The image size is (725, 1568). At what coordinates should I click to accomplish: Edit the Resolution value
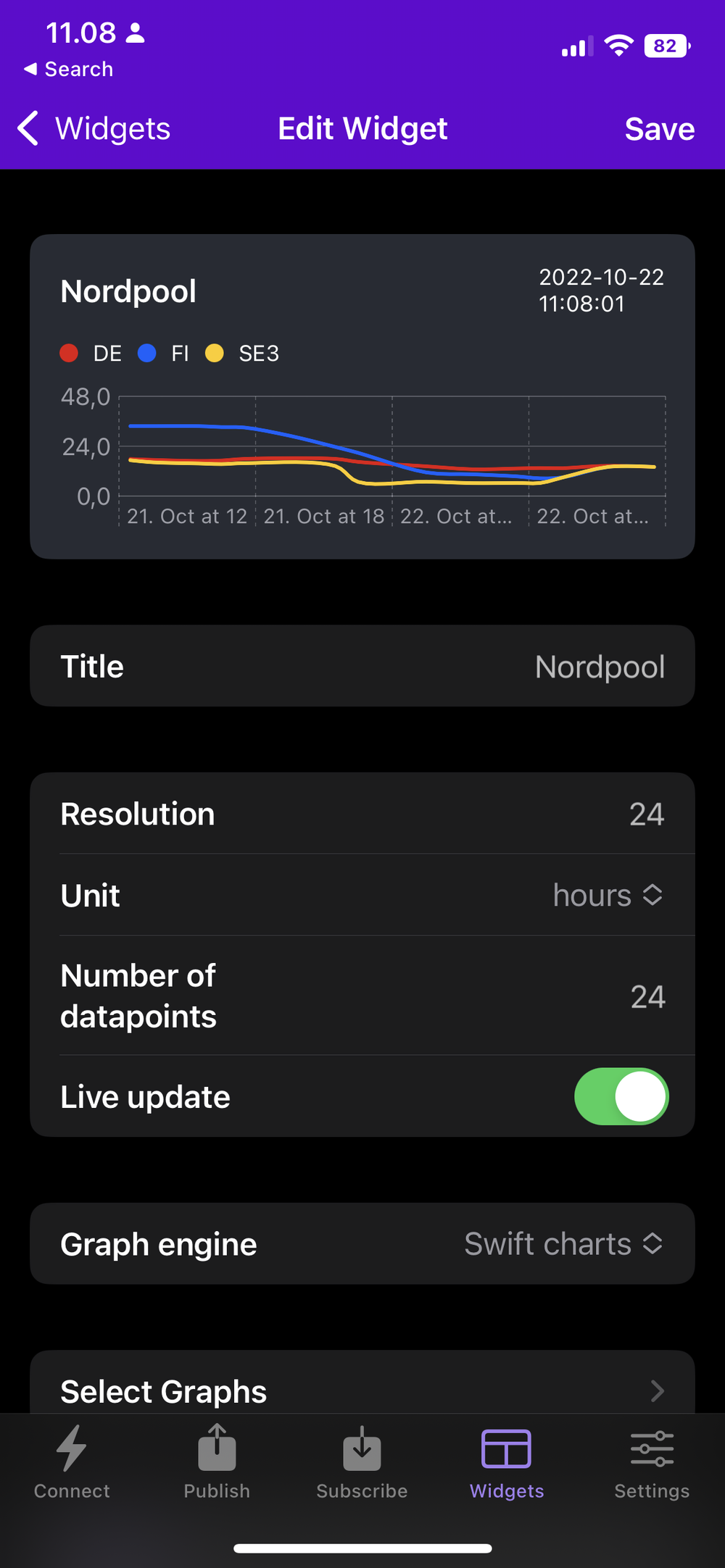click(x=645, y=814)
